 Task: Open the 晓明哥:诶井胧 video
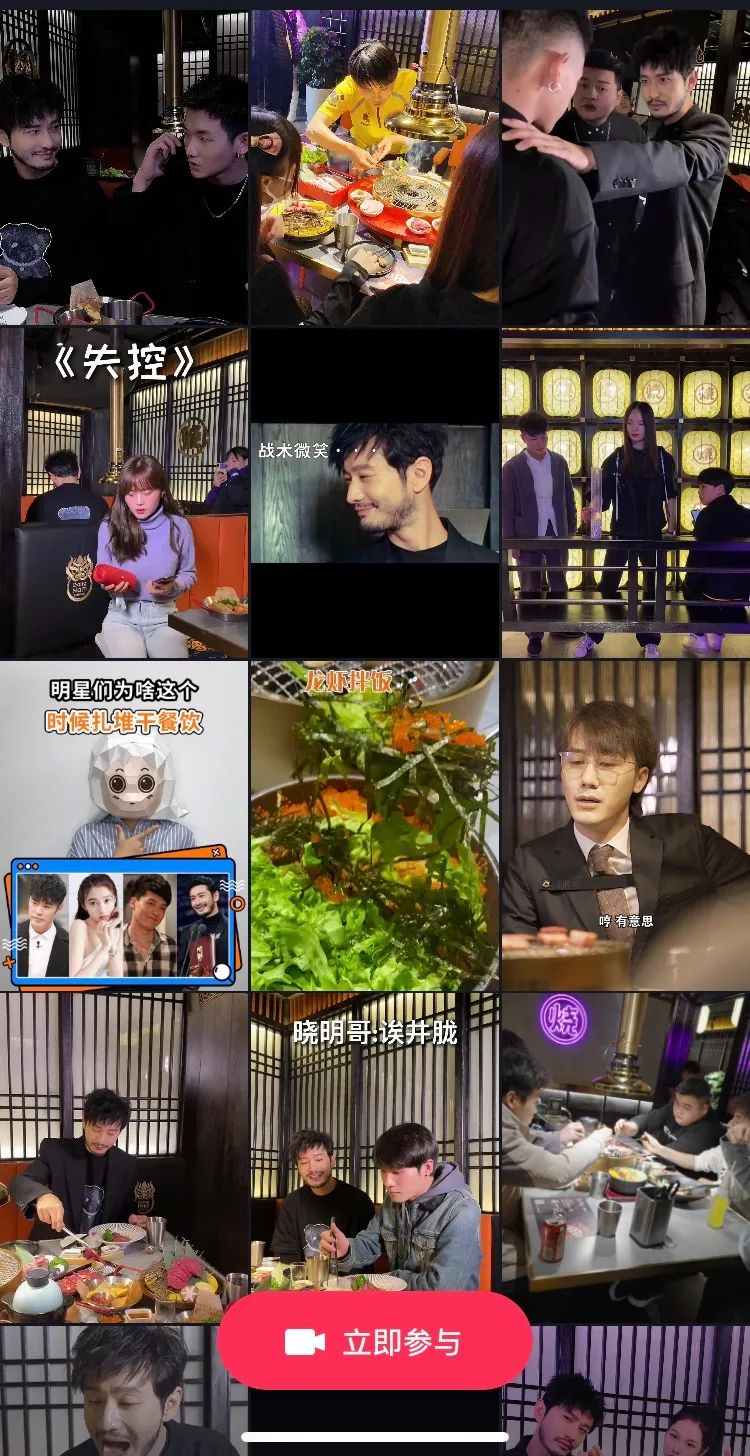[374, 1141]
